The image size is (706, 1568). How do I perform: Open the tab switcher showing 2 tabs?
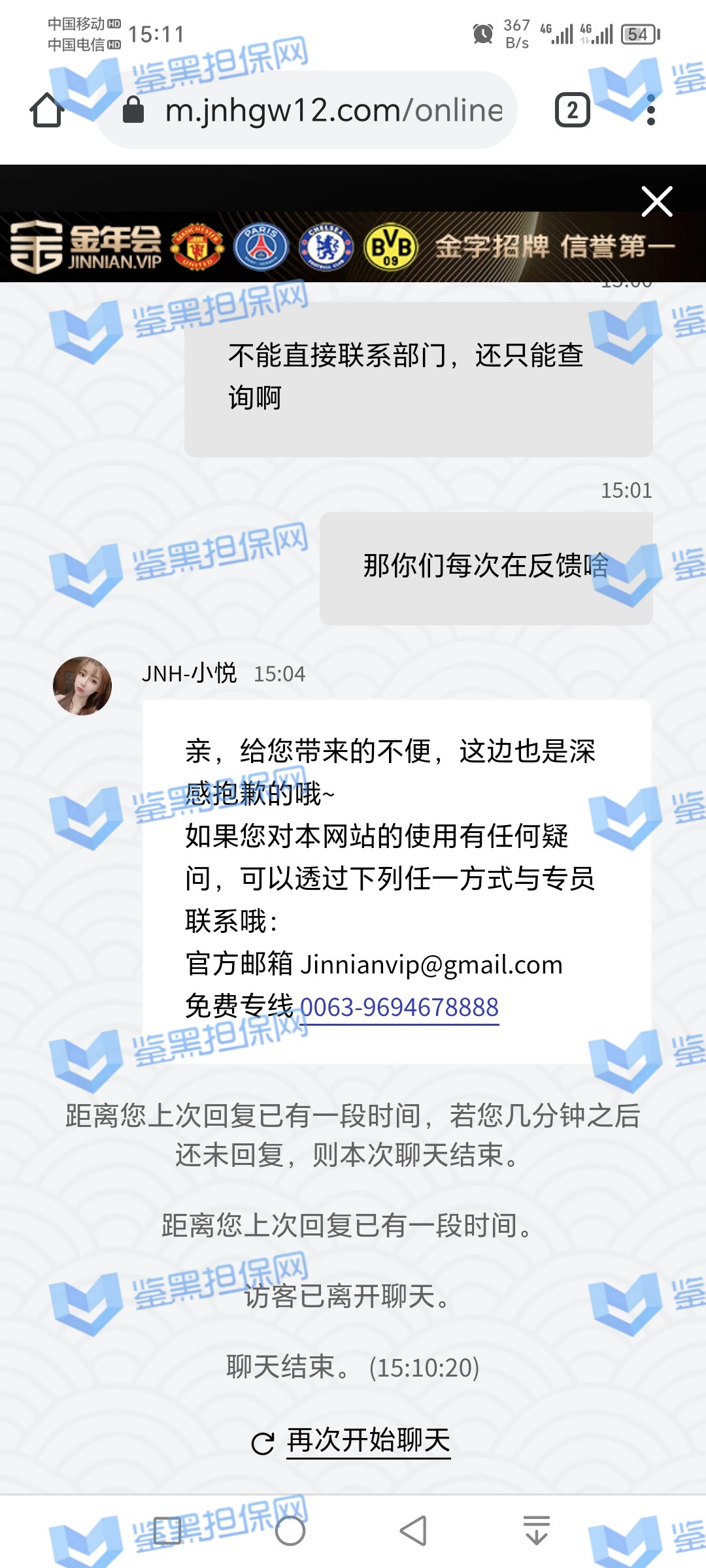(x=572, y=110)
